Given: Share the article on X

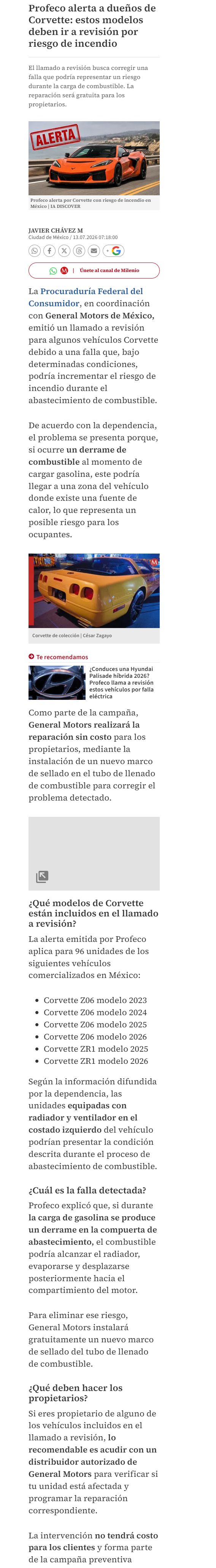Looking at the screenshot, I should coord(64,251).
